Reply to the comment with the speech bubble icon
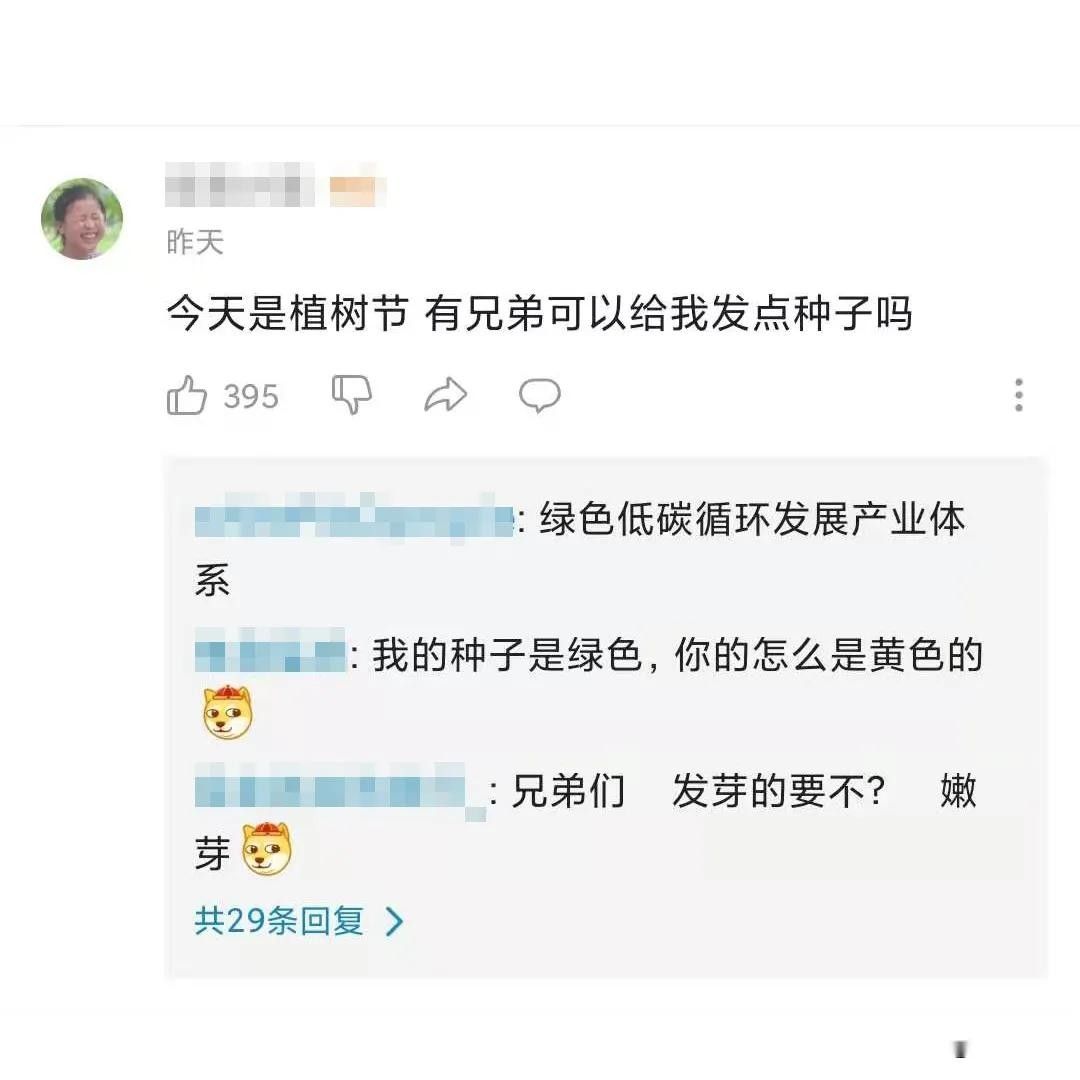 coord(540,396)
